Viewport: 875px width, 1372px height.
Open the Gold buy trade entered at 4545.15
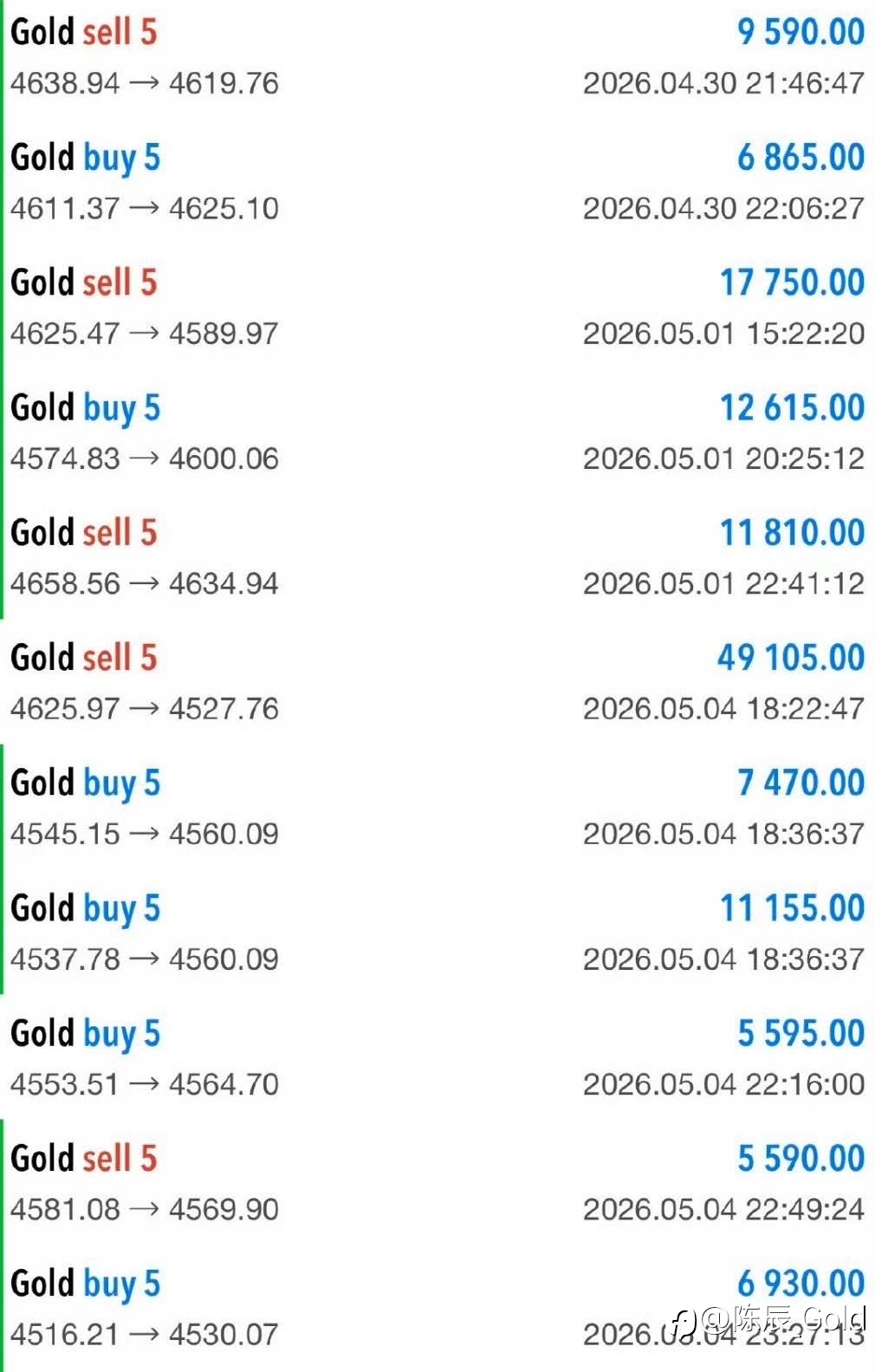pyautogui.click(x=437, y=807)
